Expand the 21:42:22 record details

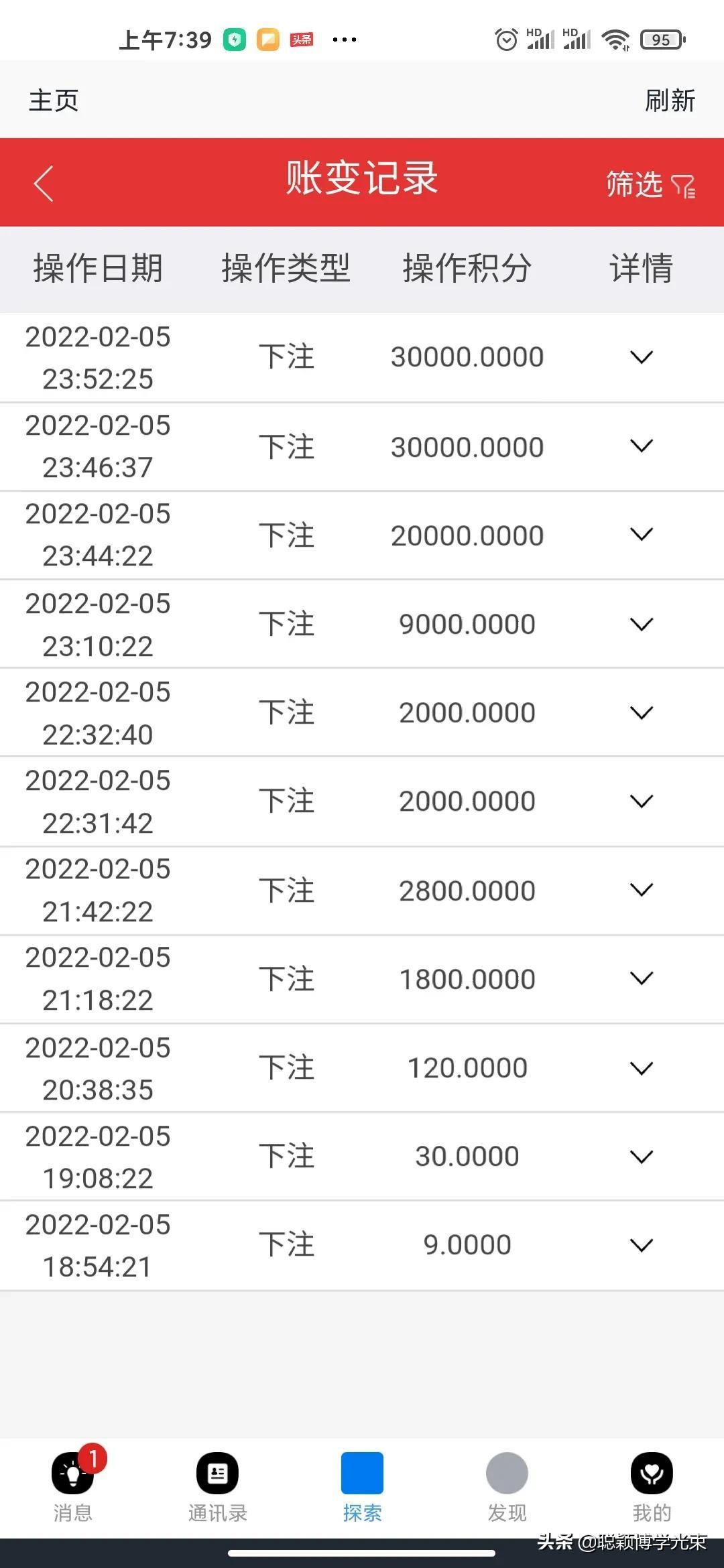tap(642, 890)
